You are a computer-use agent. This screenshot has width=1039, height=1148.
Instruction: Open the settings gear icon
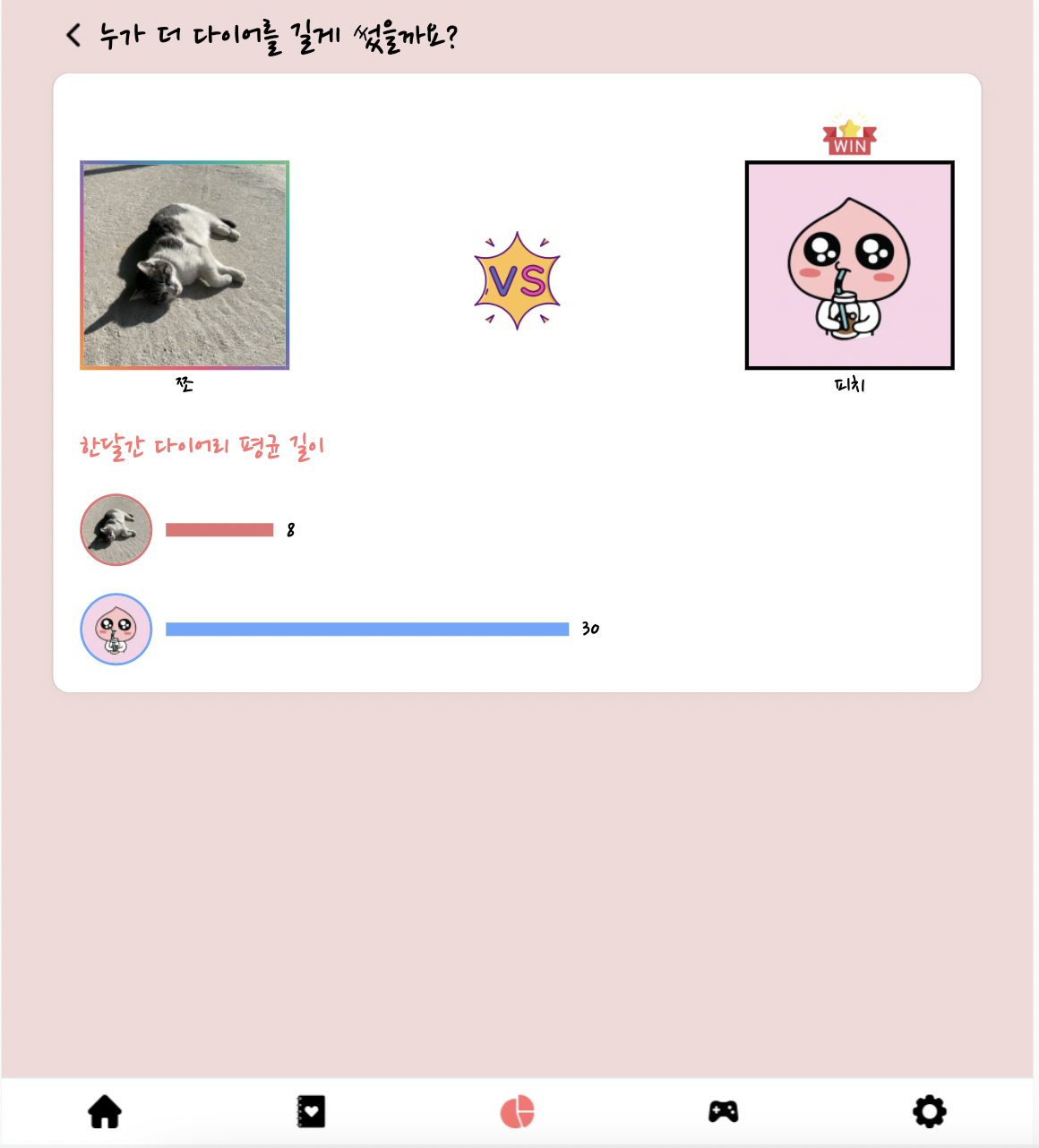(930, 1111)
